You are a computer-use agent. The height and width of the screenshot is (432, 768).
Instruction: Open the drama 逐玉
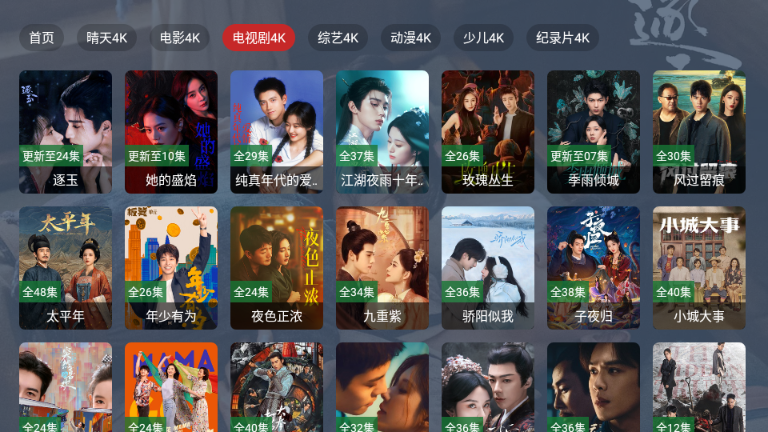tap(65, 130)
